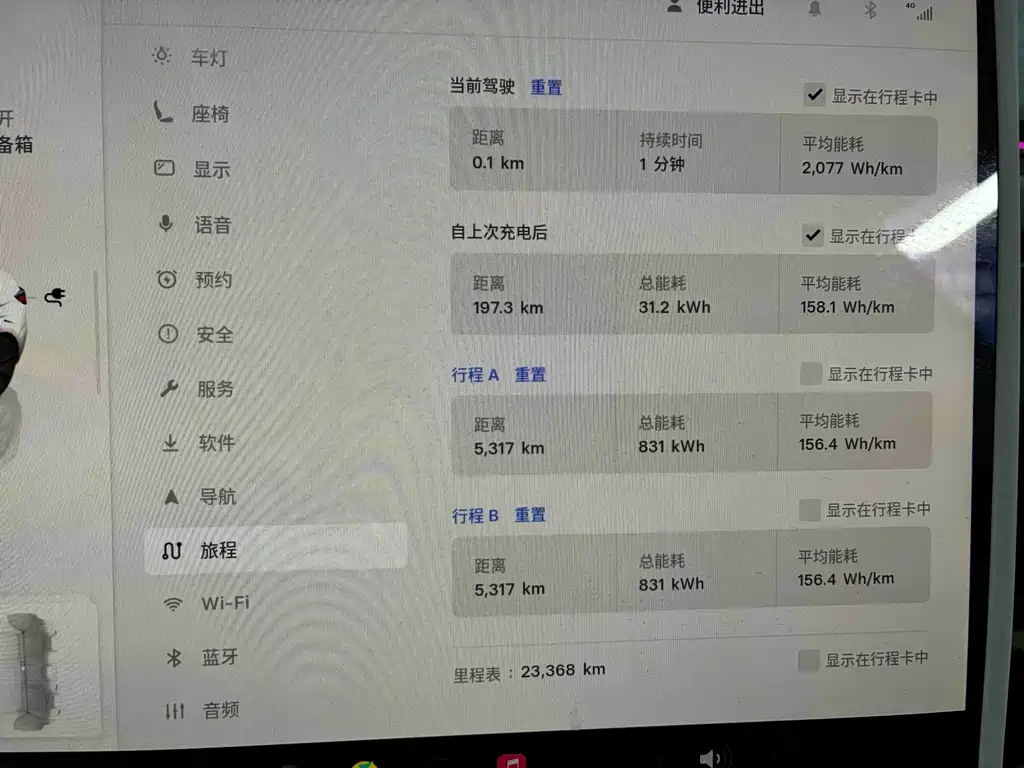Open the 车灯 lights settings
1024x768 pixels.
click(208, 58)
